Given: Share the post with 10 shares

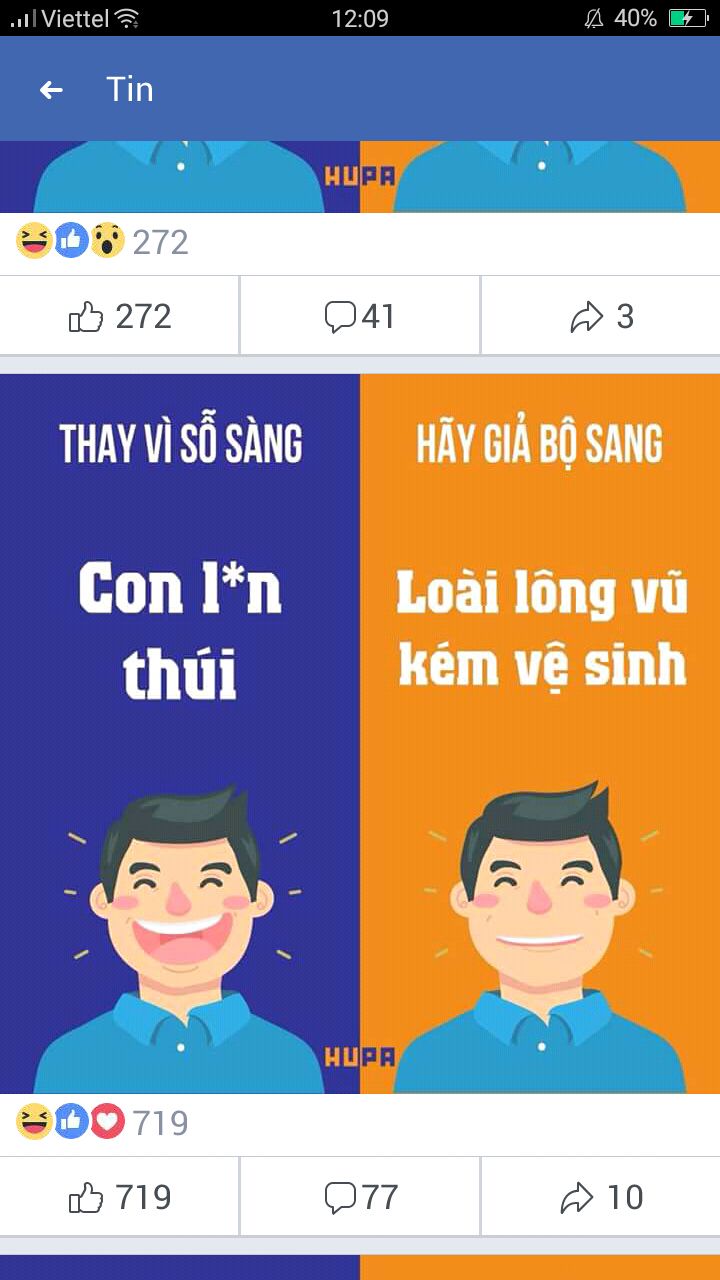Looking at the screenshot, I should (601, 1197).
